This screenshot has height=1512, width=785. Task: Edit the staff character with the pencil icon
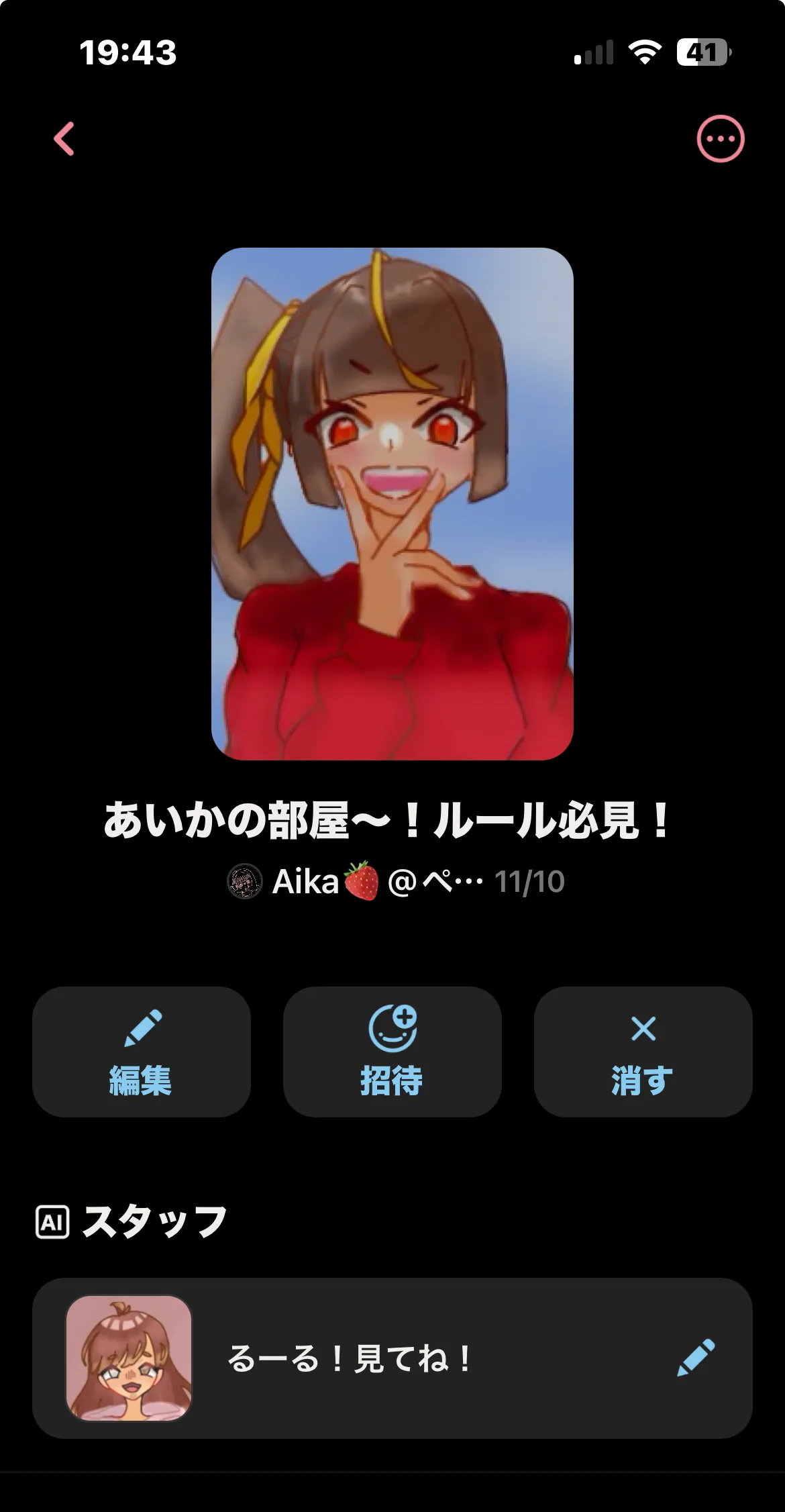[x=696, y=1358]
